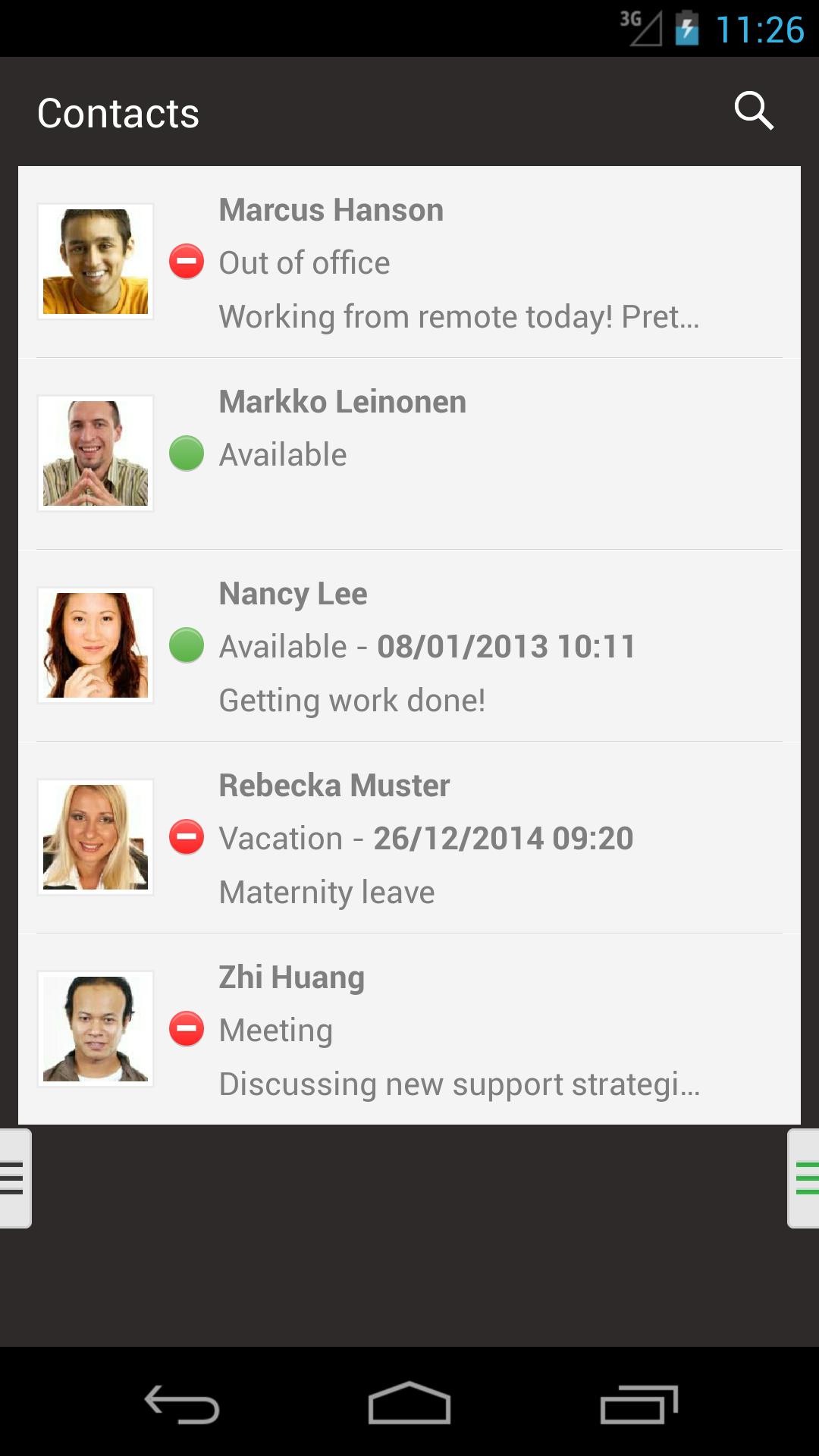Select Markko Leinonen from the list

[x=409, y=453]
